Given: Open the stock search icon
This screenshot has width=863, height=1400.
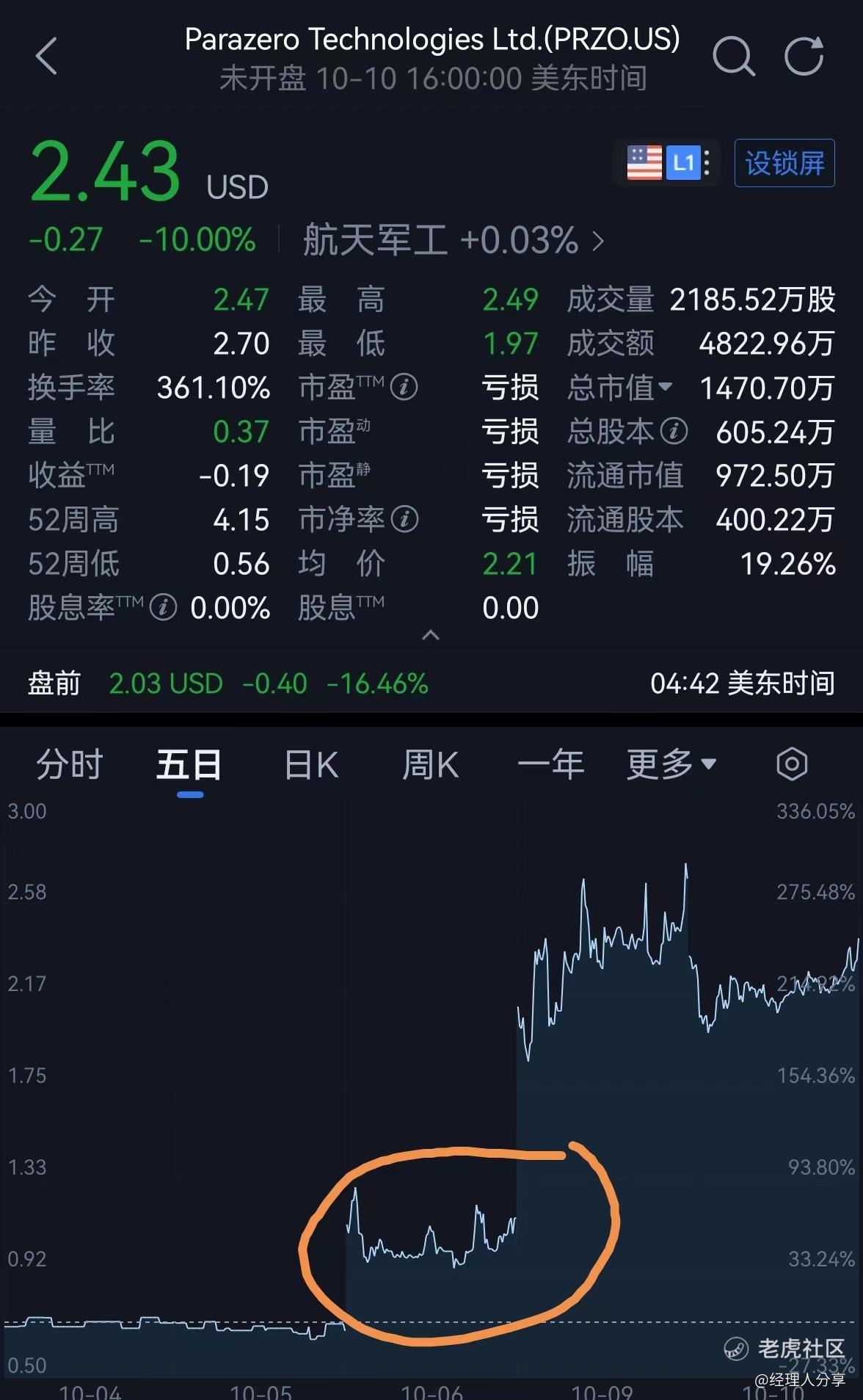Looking at the screenshot, I should (733, 56).
